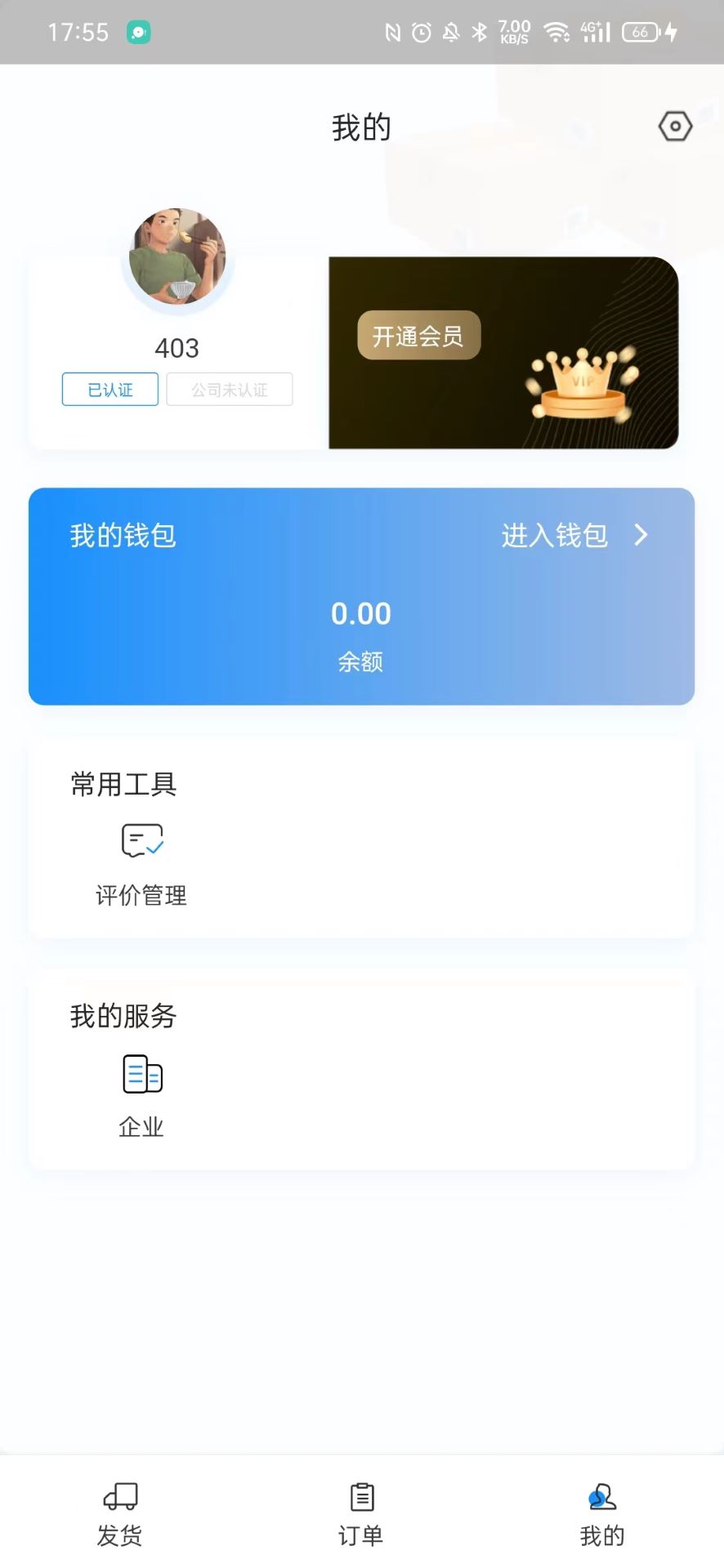Open Bluetooth status dropdown
The image size is (724, 1568).
[478, 31]
